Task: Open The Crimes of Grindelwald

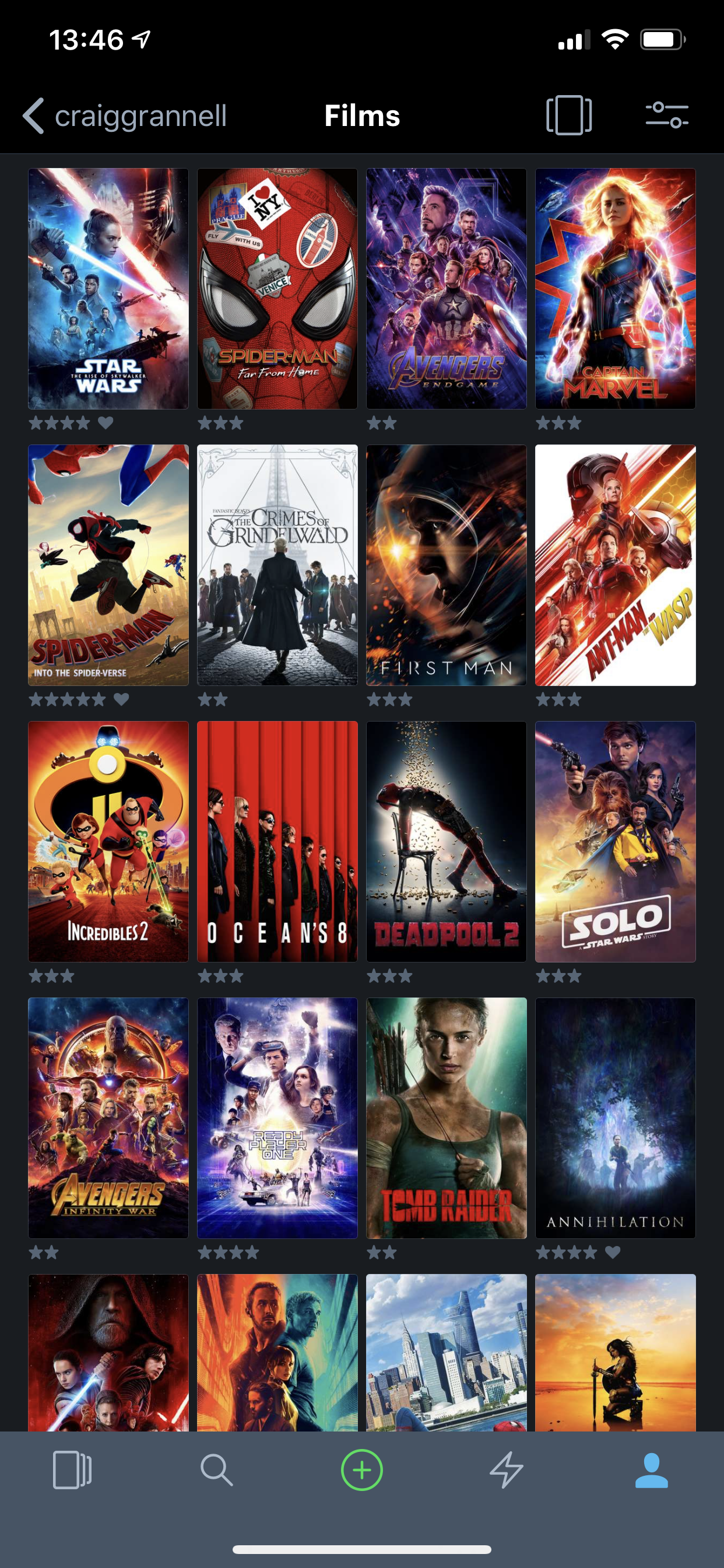Action: pos(277,565)
